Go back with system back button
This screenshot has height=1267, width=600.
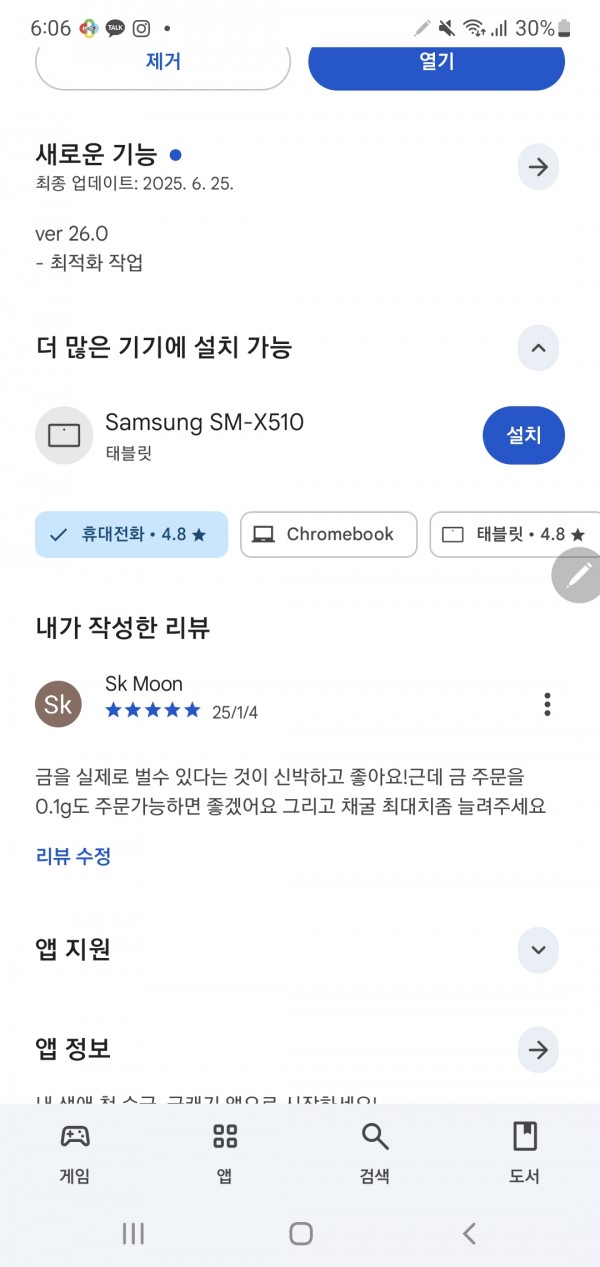(469, 1233)
